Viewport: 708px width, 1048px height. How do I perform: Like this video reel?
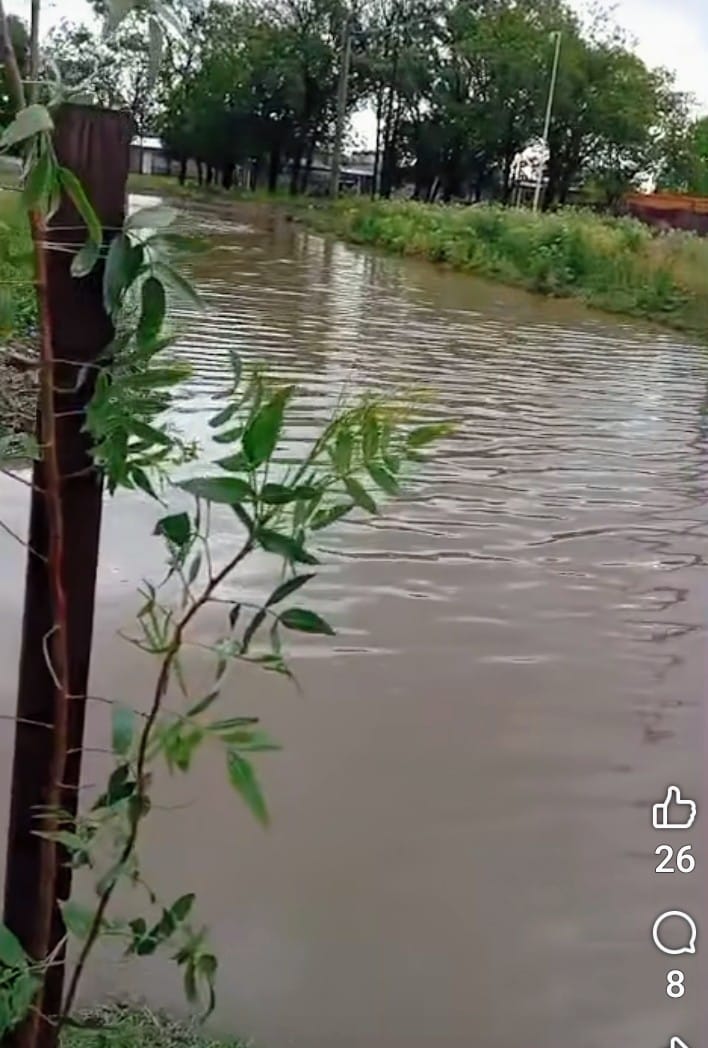[674, 808]
